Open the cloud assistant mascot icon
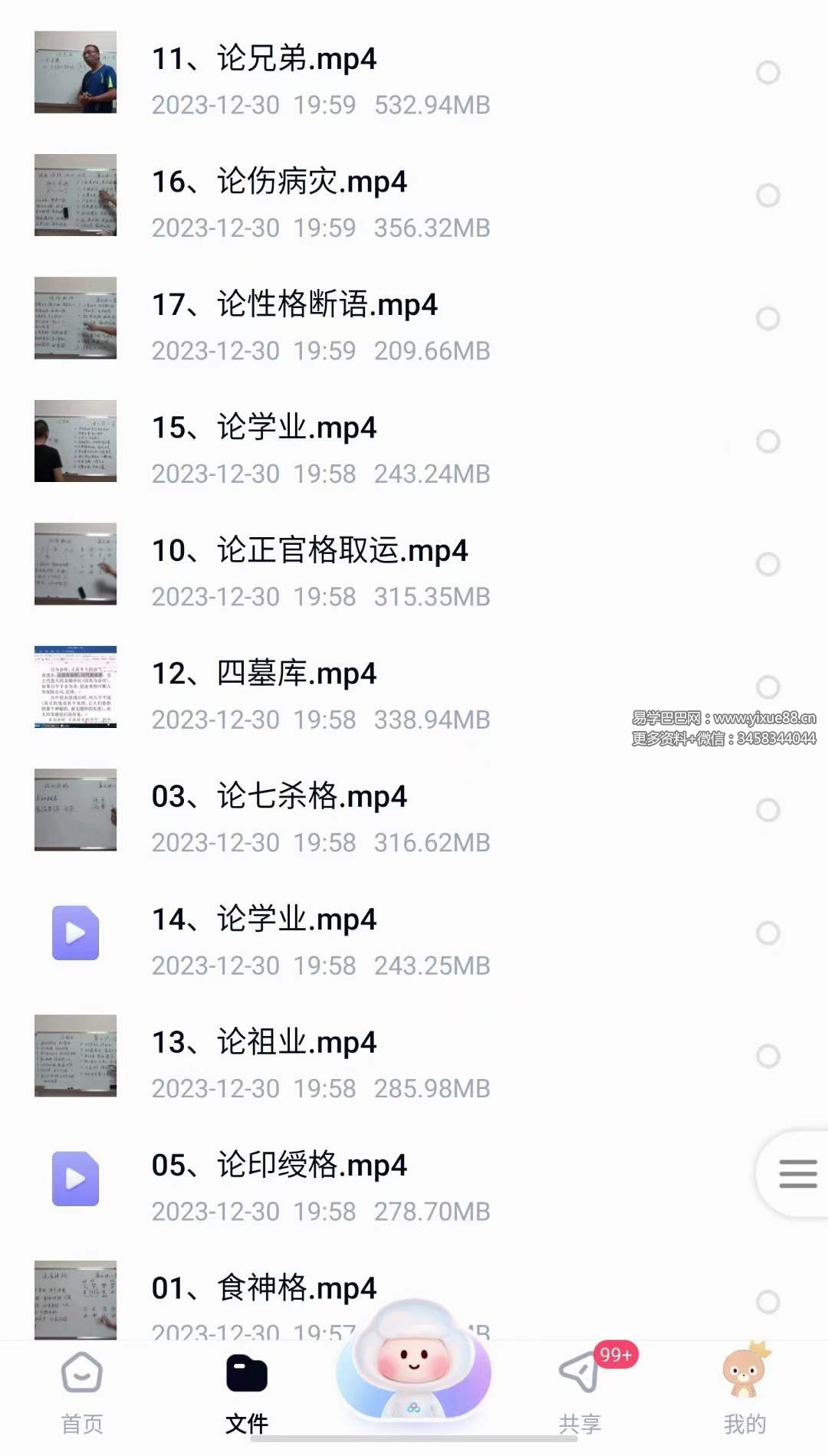This screenshot has width=828, height=1456. tap(414, 1376)
